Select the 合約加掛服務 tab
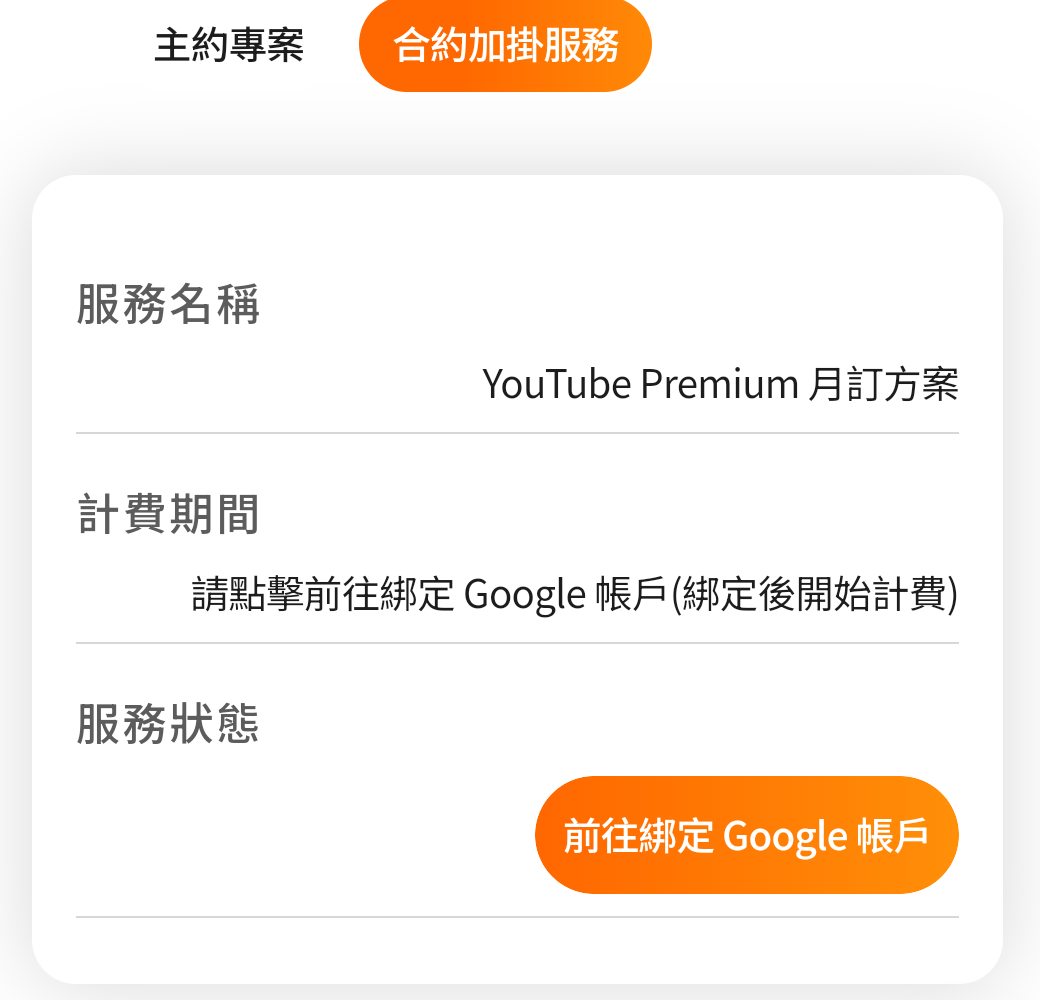The width and height of the screenshot is (1040, 1000). pos(506,46)
